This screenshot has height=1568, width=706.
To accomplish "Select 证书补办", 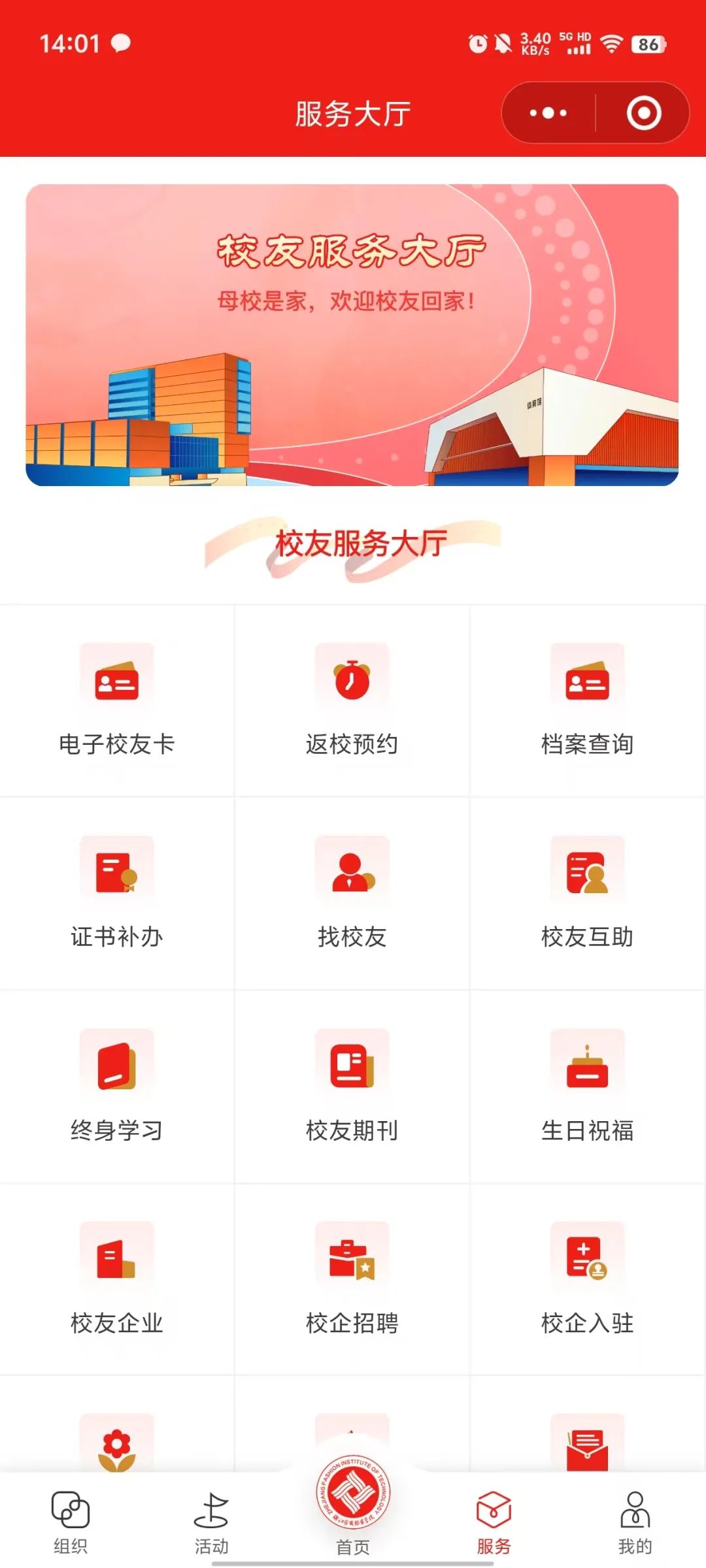I will click(x=117, y=893).
